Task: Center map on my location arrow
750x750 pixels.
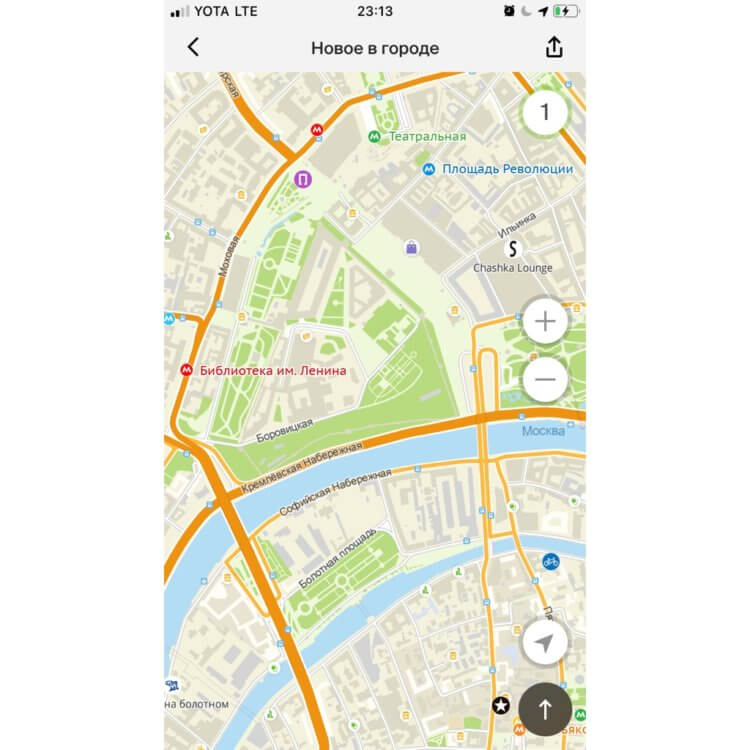Action: (x=545, y=643)
